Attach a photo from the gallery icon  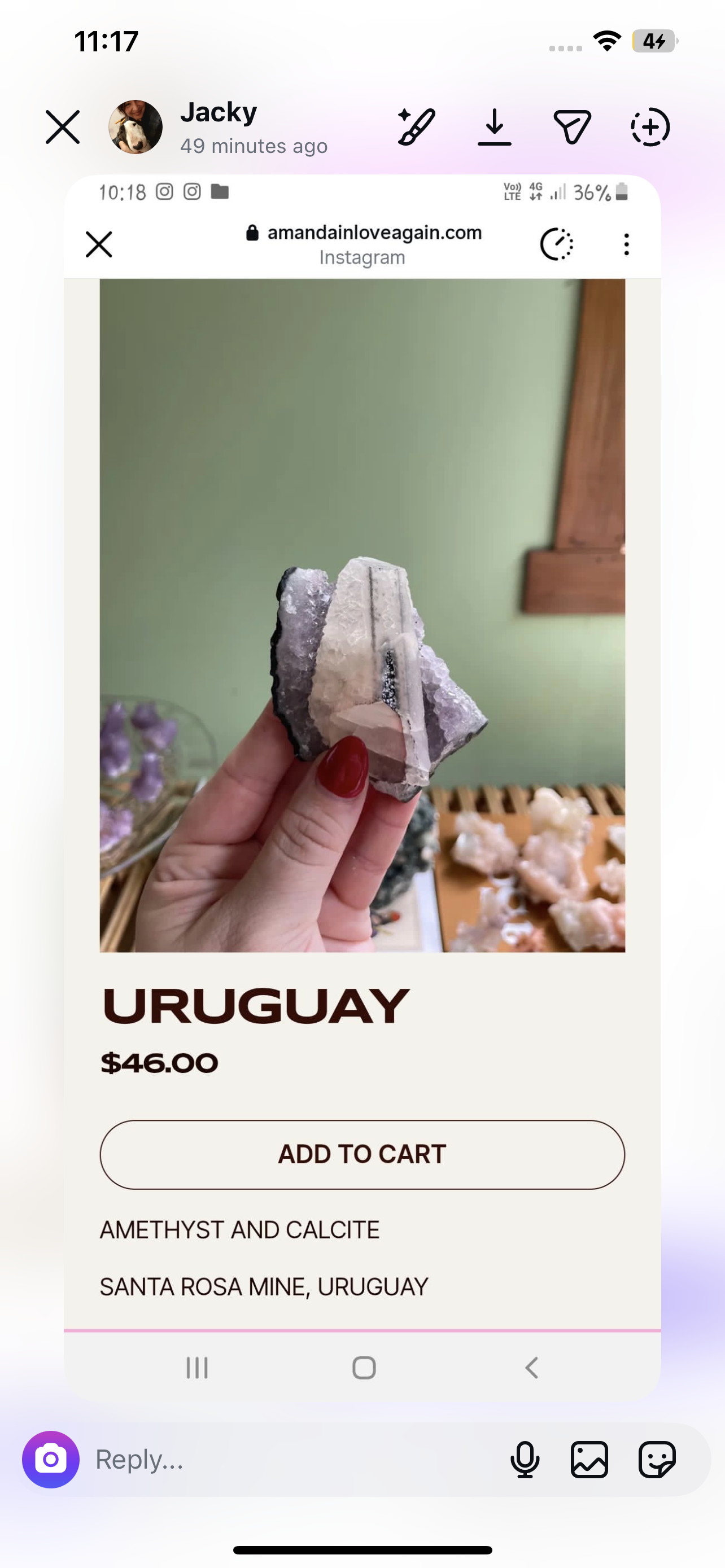[589, 1459]
